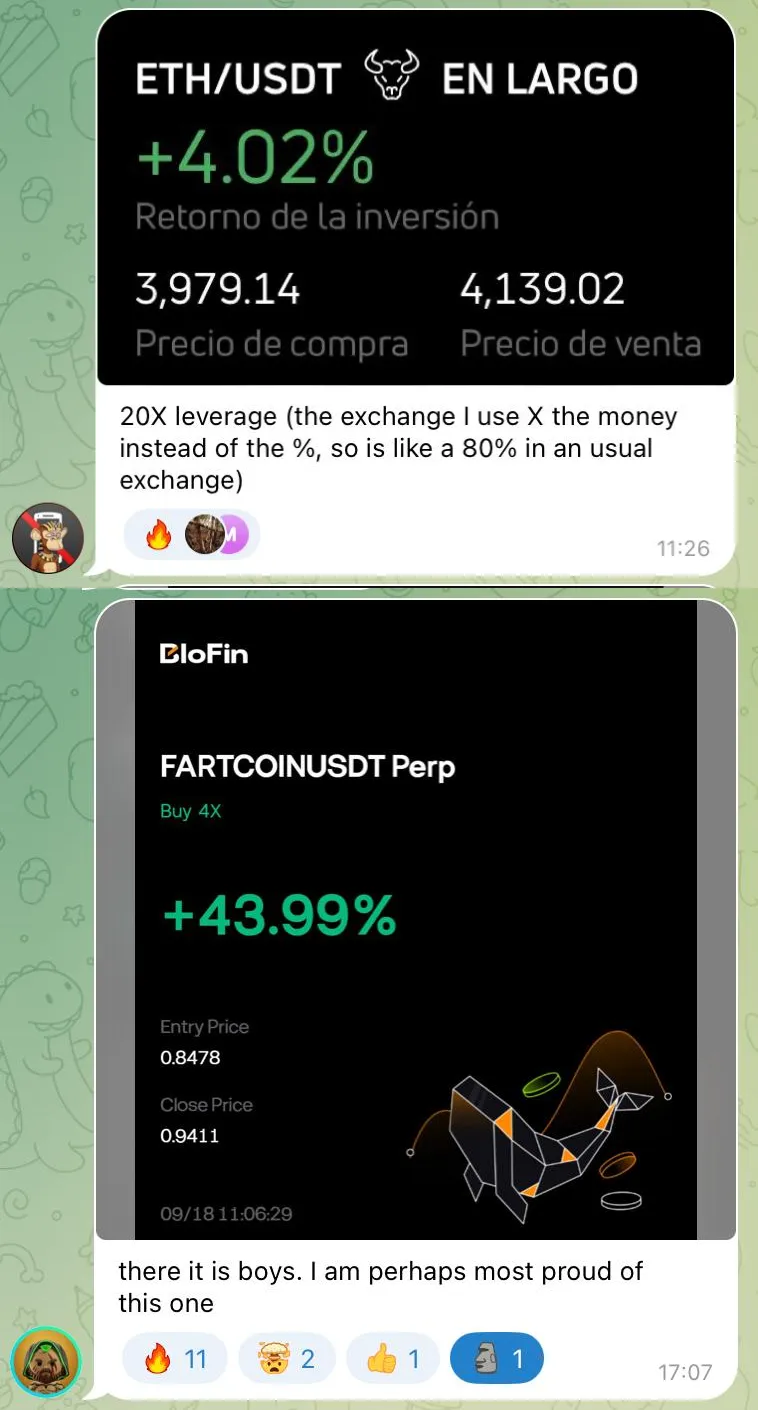Screen dimensions: 758x1410
Task: Open profile of the 17:07 message sender
Action: coord(45,1362)
